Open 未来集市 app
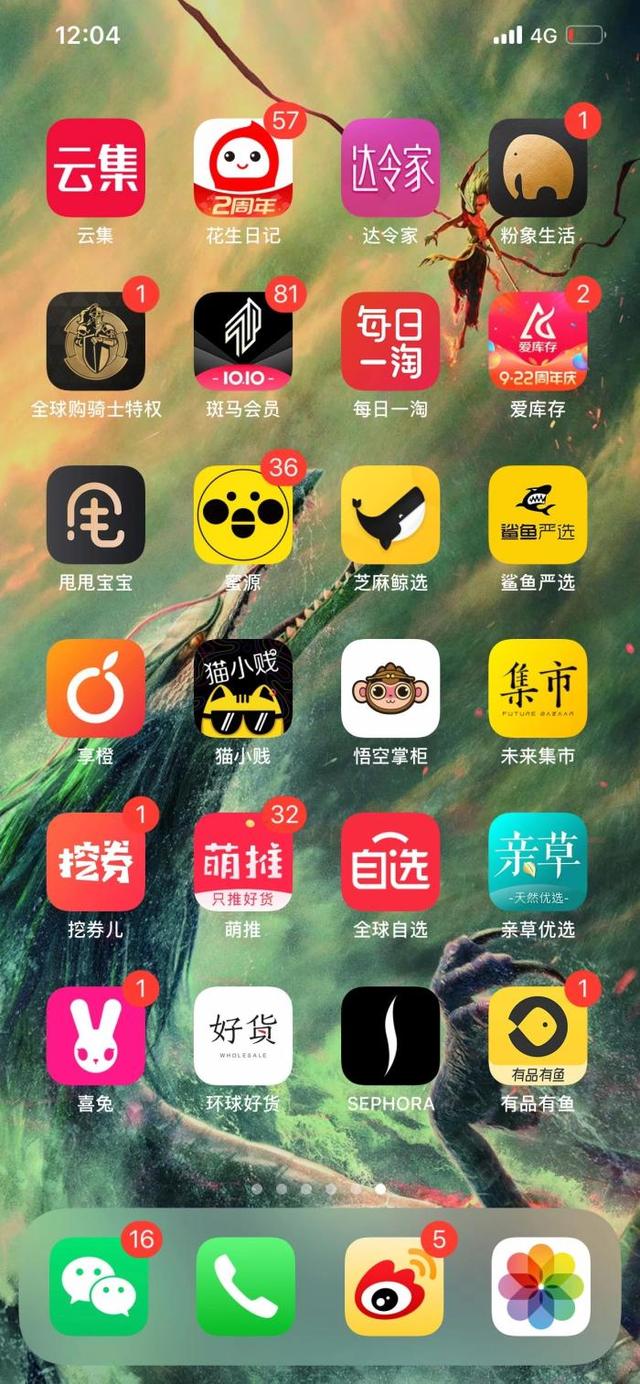Image resolution: width=640 pixels, height=1384 pixels. pos(538,688)
